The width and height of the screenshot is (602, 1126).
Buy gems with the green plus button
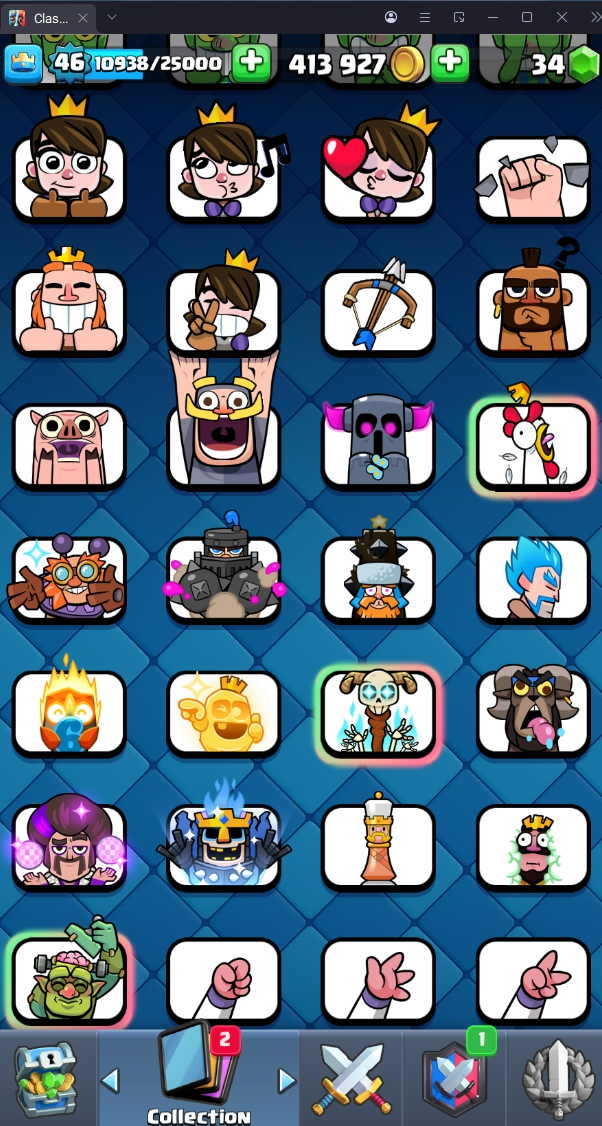tap(251, 63)
